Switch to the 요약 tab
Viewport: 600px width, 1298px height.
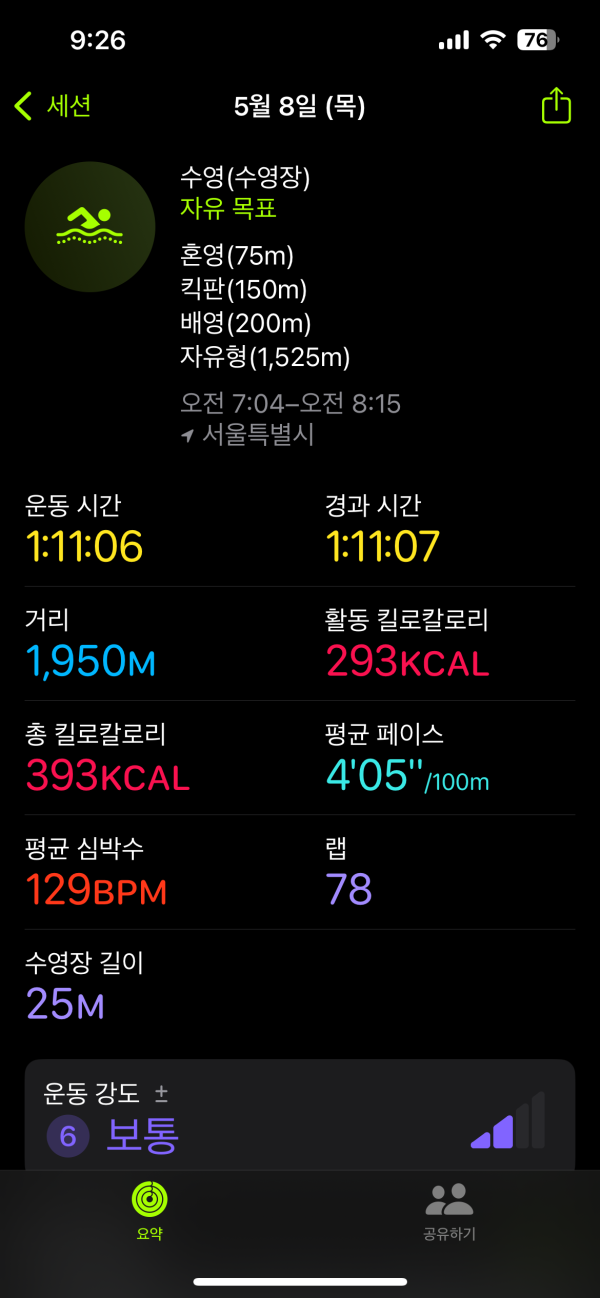click(150, 1210)
